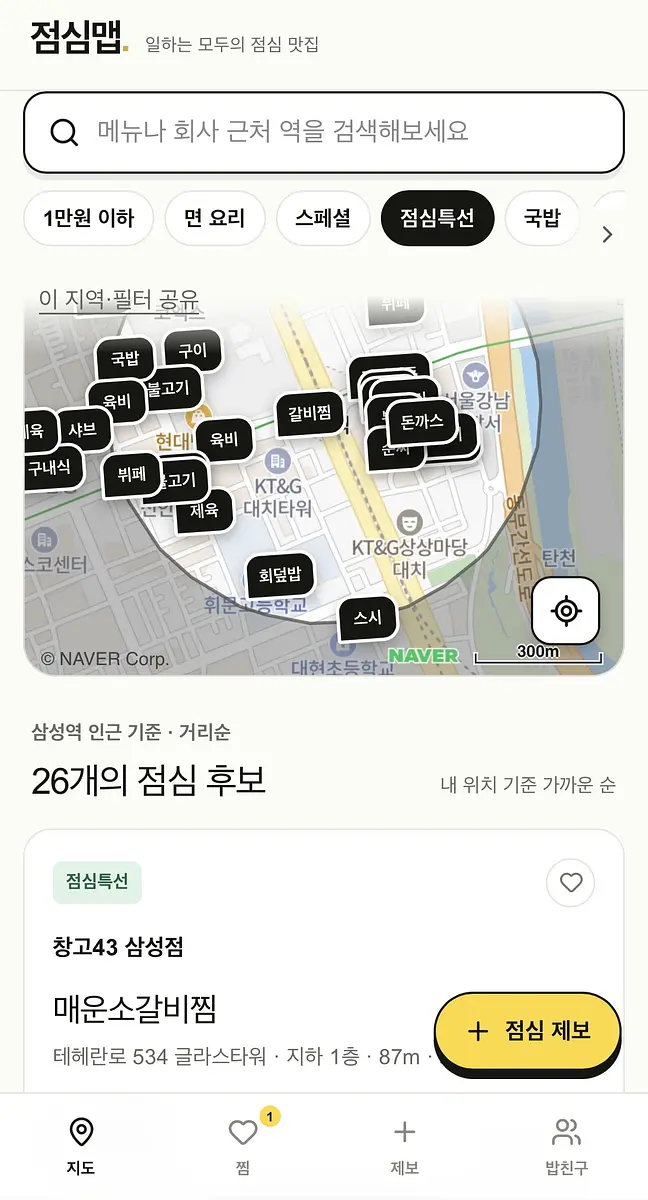Open the 밥친구 tab

(566, 1146)
